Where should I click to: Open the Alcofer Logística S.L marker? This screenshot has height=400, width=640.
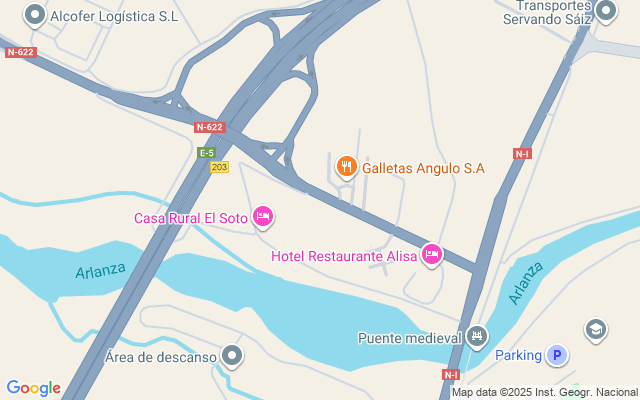[x=35, y=15]
